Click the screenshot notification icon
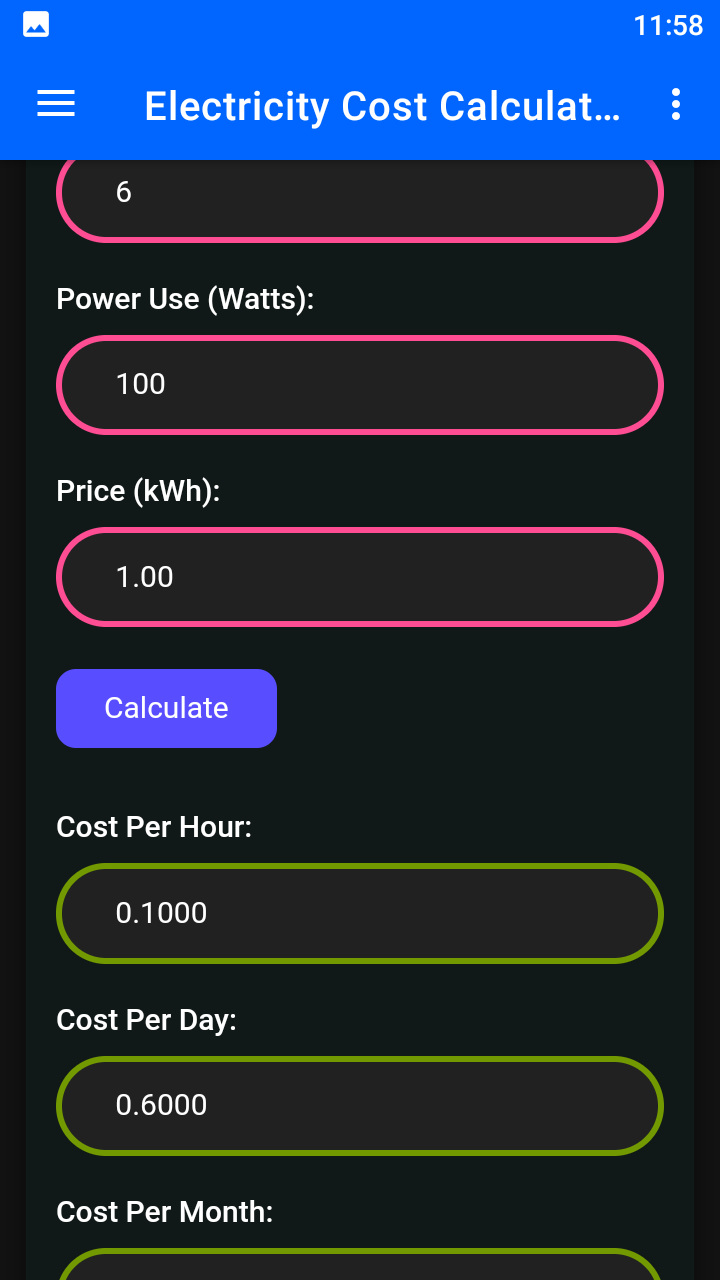The height and width of the screenshot is (1280, 720). (35, 24)
